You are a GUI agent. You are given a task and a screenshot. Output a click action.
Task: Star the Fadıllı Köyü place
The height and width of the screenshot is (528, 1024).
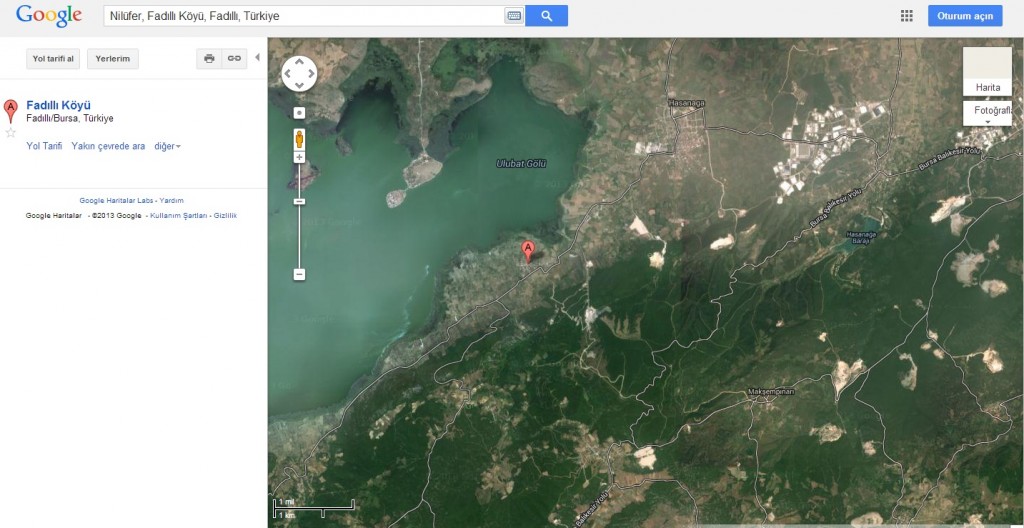tap(11, 132)
